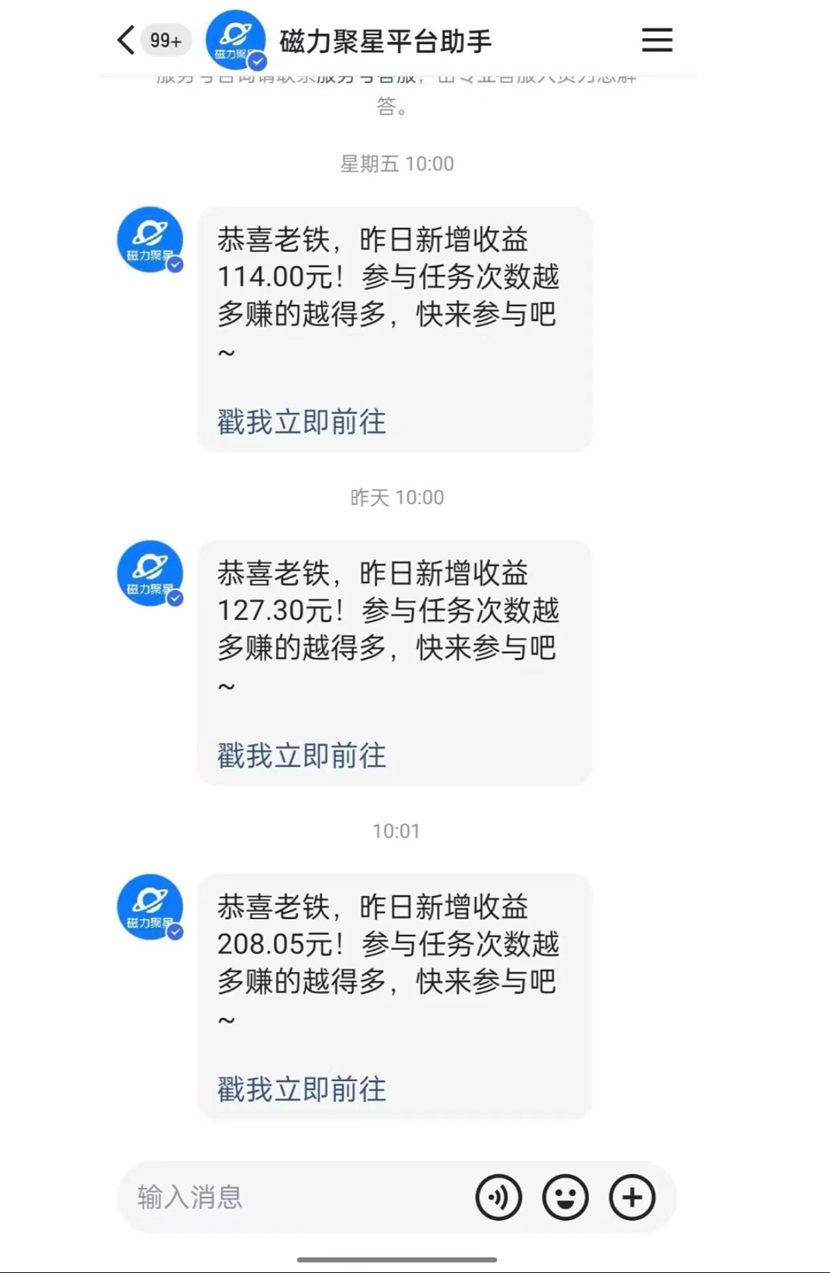
Task: Tap the 星期五 10:00 timestamp
Action: [397, 163]
